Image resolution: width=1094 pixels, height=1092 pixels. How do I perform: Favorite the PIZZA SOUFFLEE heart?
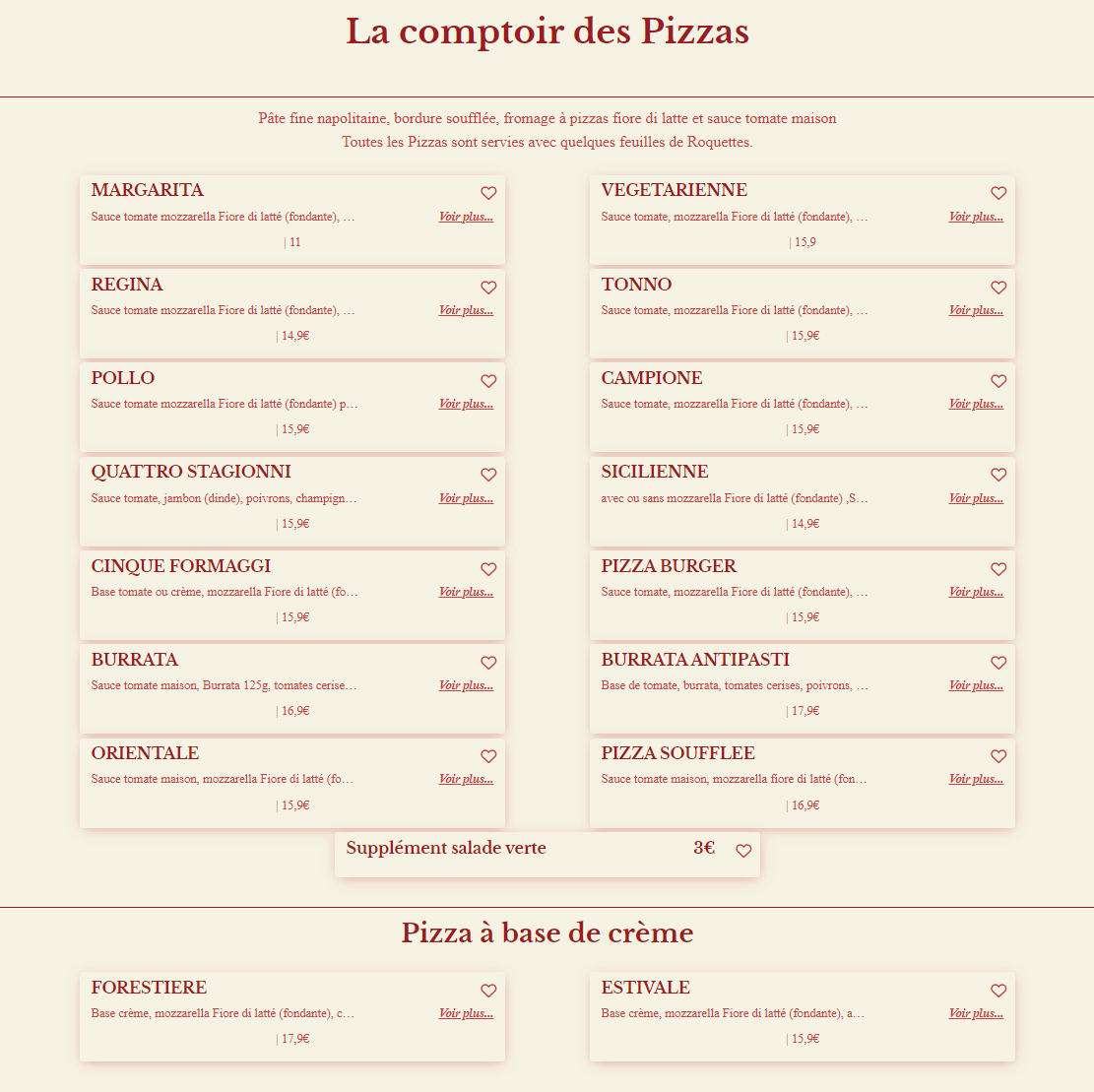pos(998,756)
